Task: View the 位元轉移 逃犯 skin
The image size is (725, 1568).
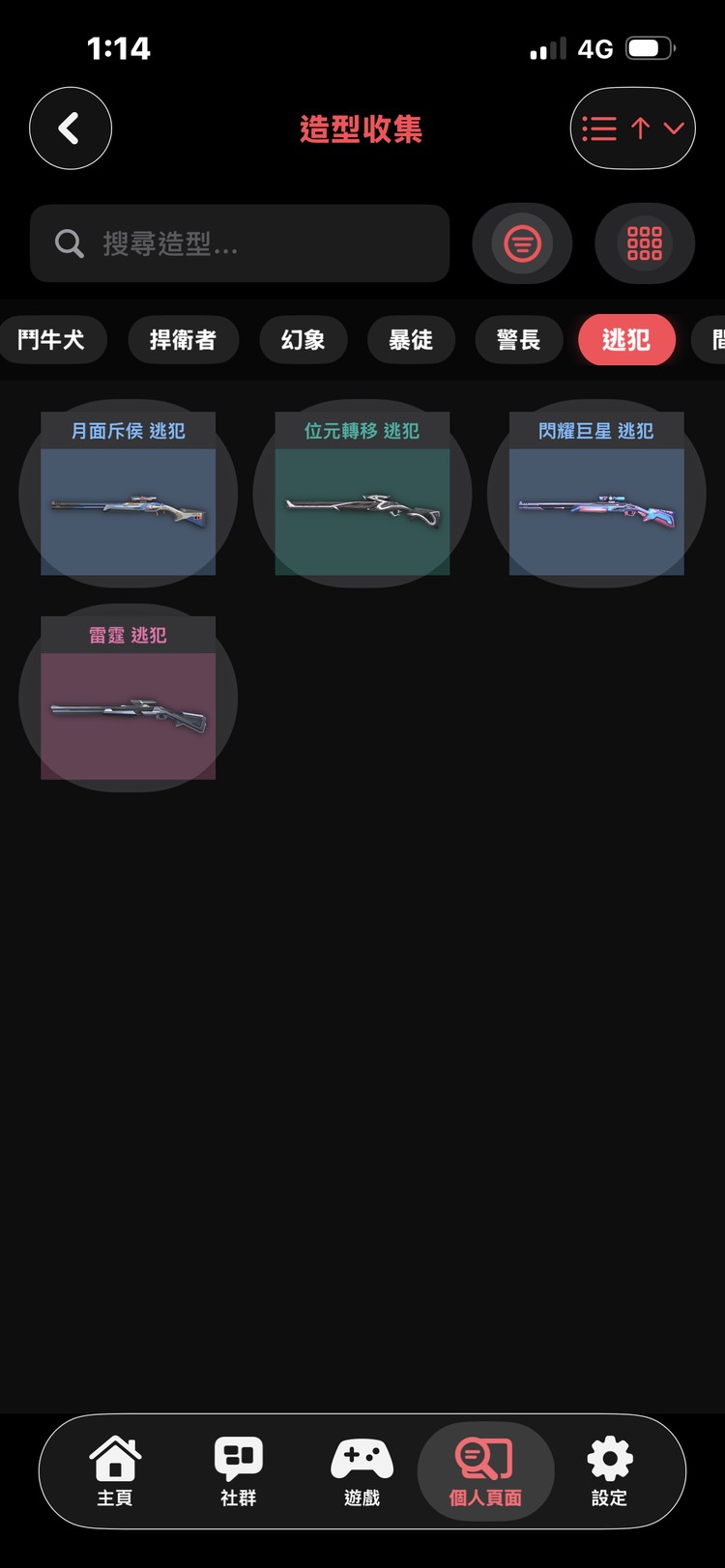Action: pos(362,494)
